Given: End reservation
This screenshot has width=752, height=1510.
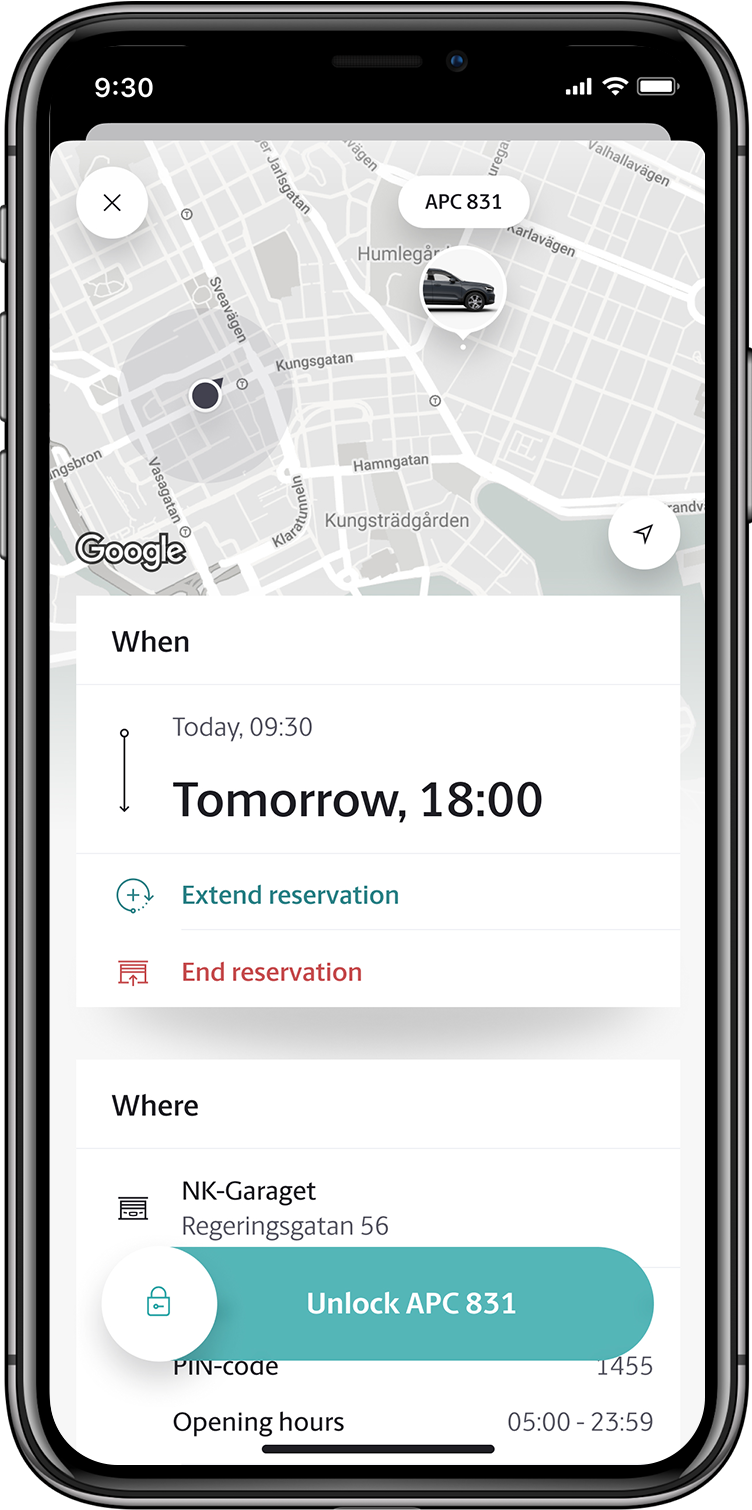Looking at the screenshot, I should [271, 972].
